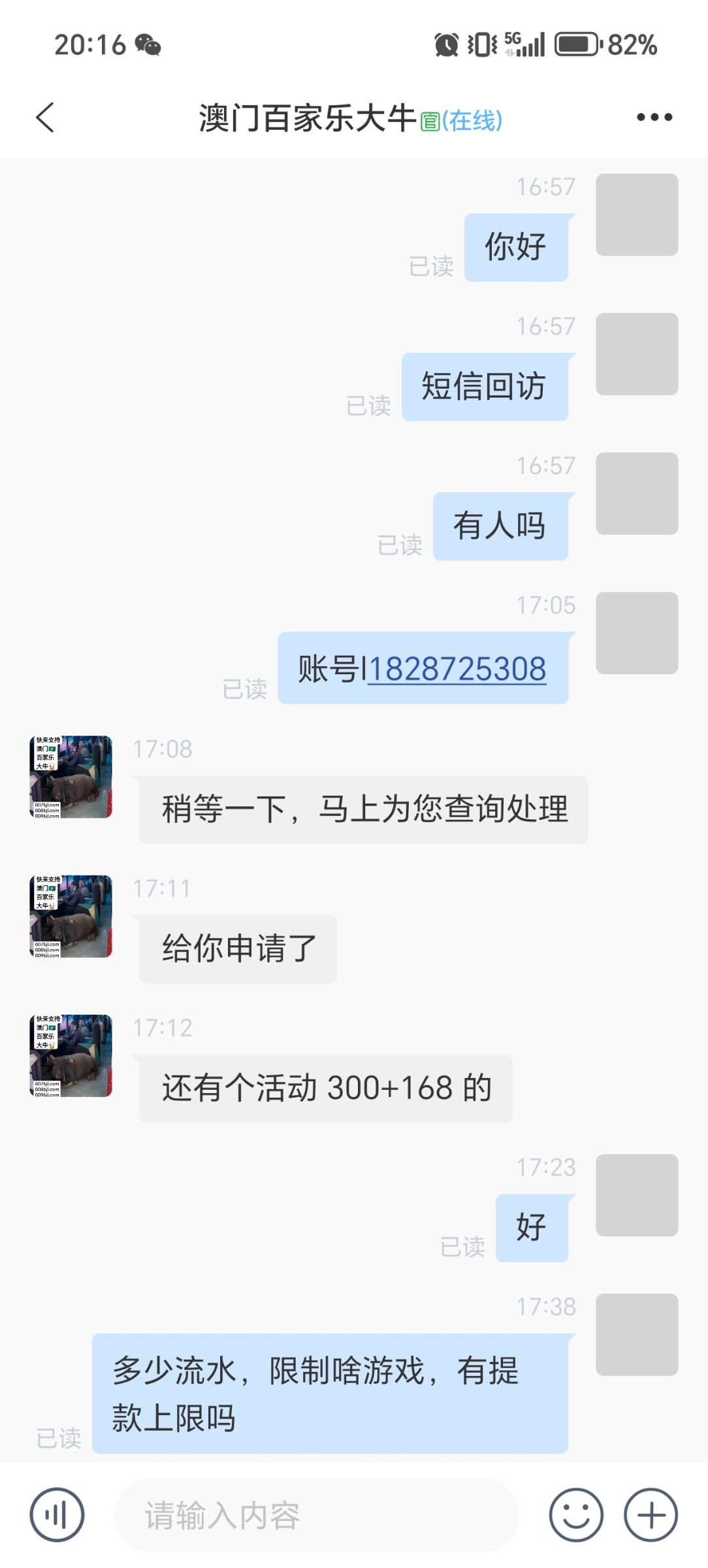Open the three-dot overflow menu
Image resolution: width=708 pixels, height=1568 pixels.
654,118
